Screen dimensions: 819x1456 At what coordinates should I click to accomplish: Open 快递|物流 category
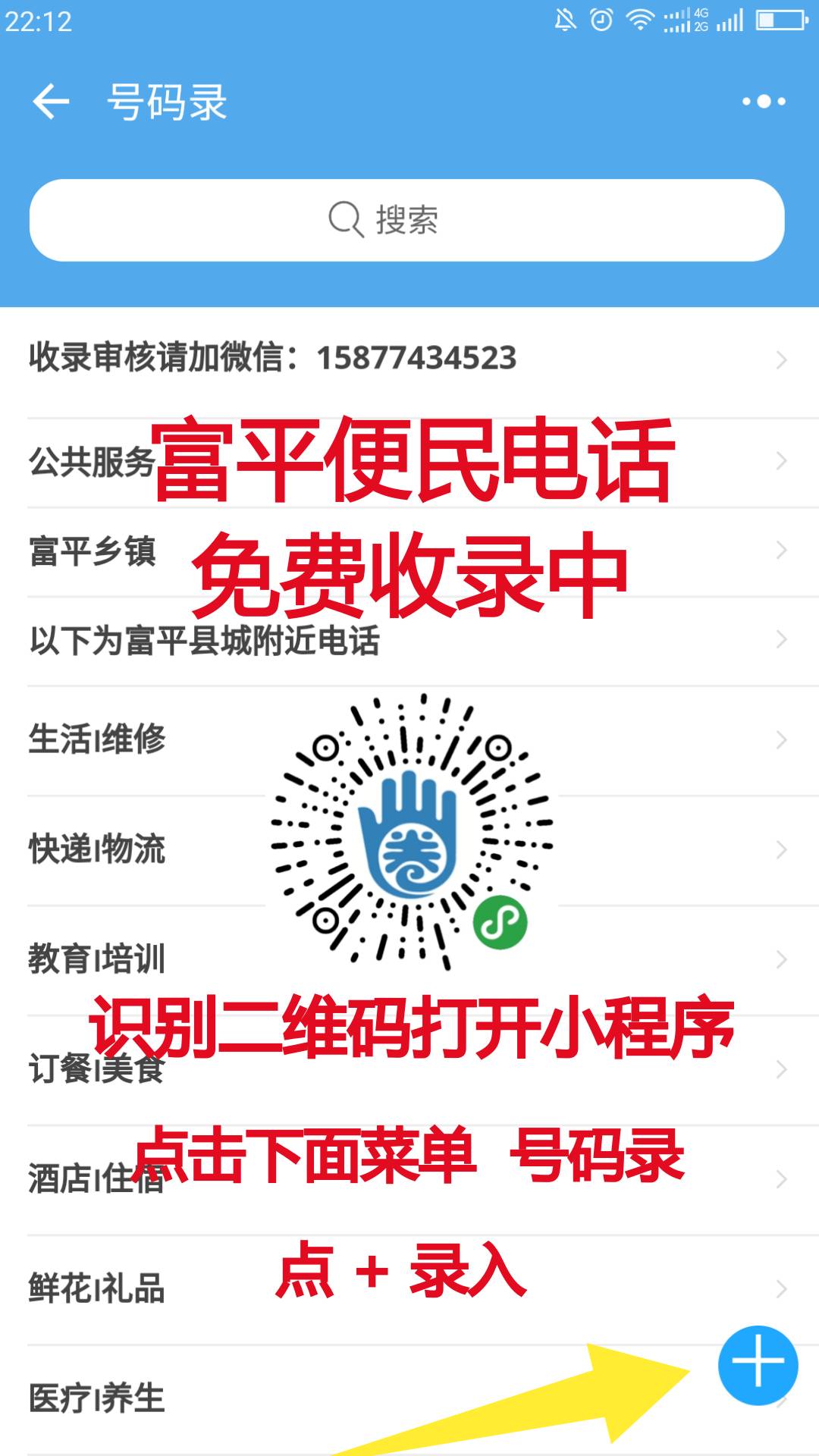[97, 849]
